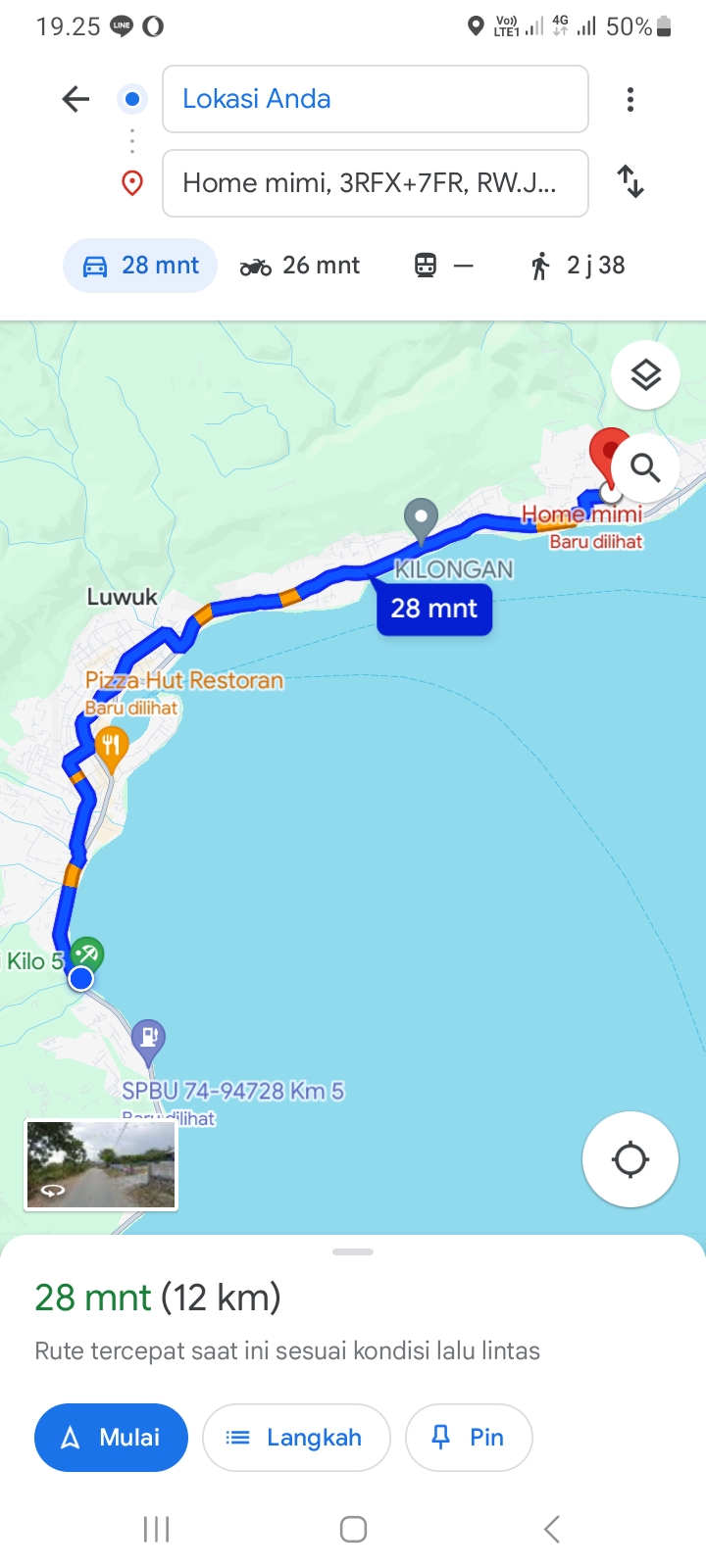Viewport: 706px width, 1568px height.
Task: Search along the route
Action: pyautogui.click(x=645, y=467)
